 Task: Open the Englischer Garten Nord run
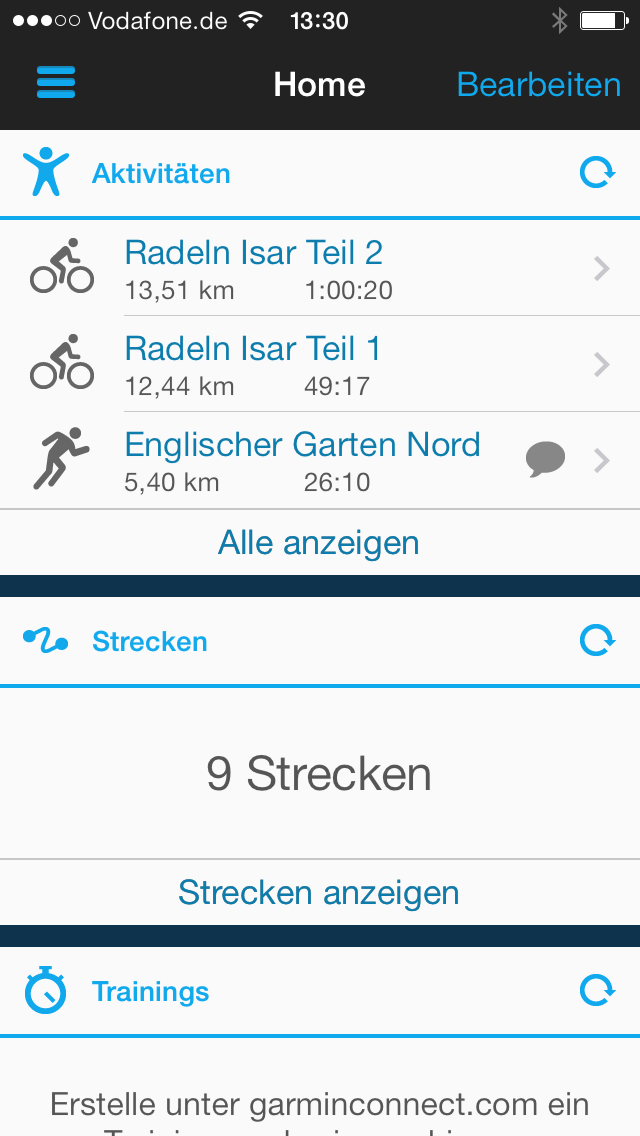300,460
